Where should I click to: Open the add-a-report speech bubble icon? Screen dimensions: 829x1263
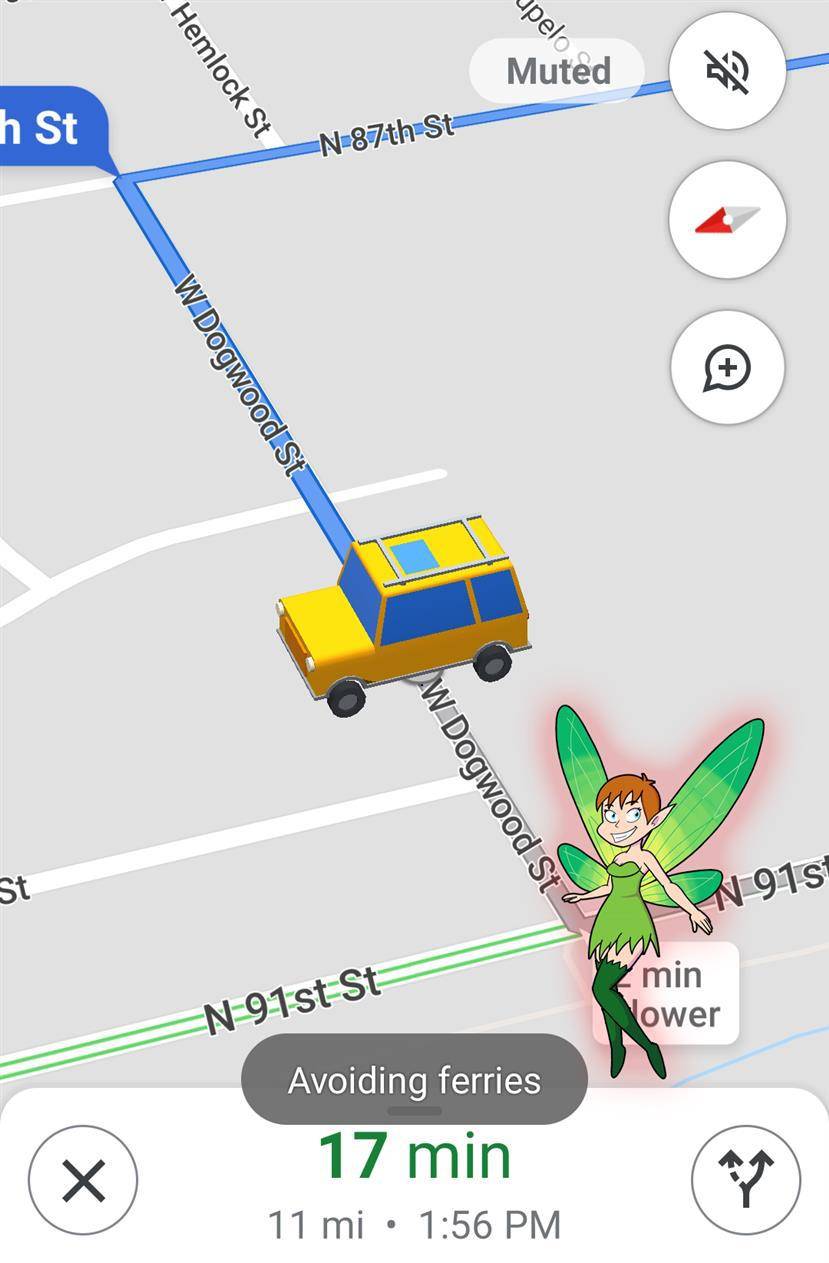point(726,367)
